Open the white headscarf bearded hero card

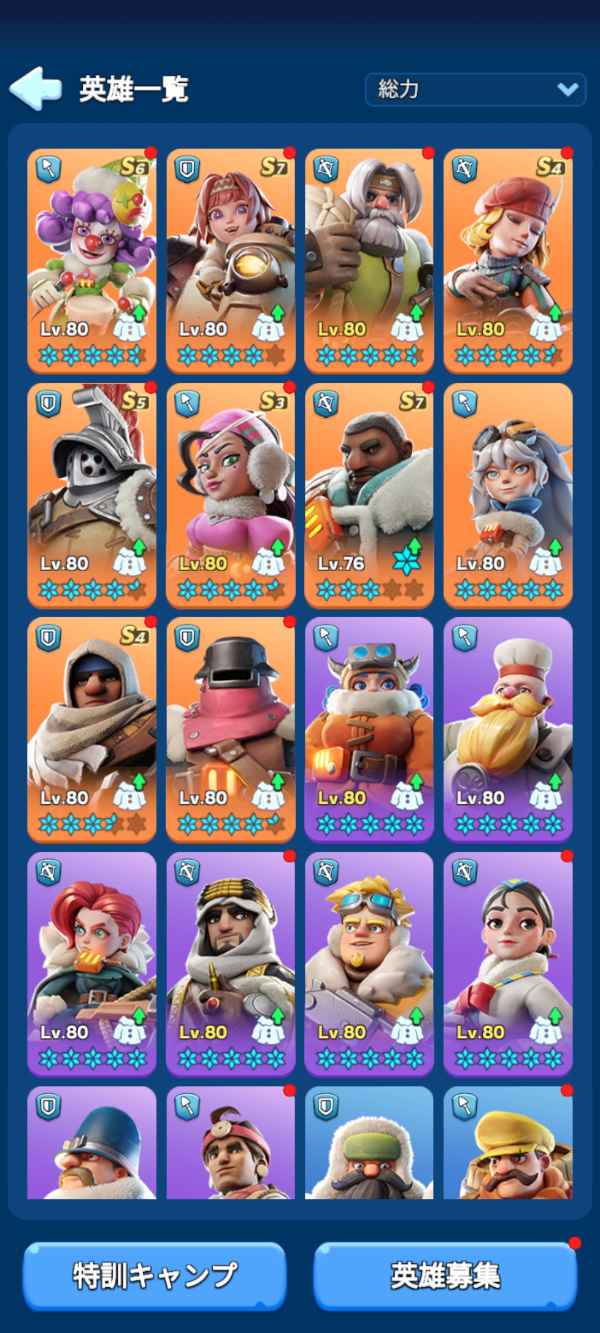tap(231, 963)
